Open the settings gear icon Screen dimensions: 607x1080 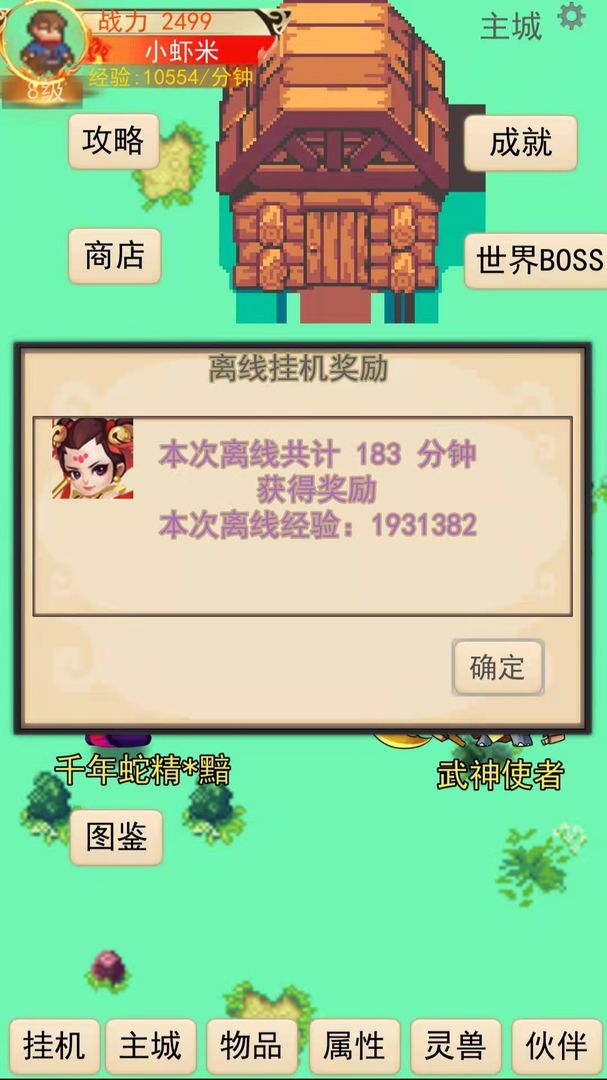tap(571, 17)
